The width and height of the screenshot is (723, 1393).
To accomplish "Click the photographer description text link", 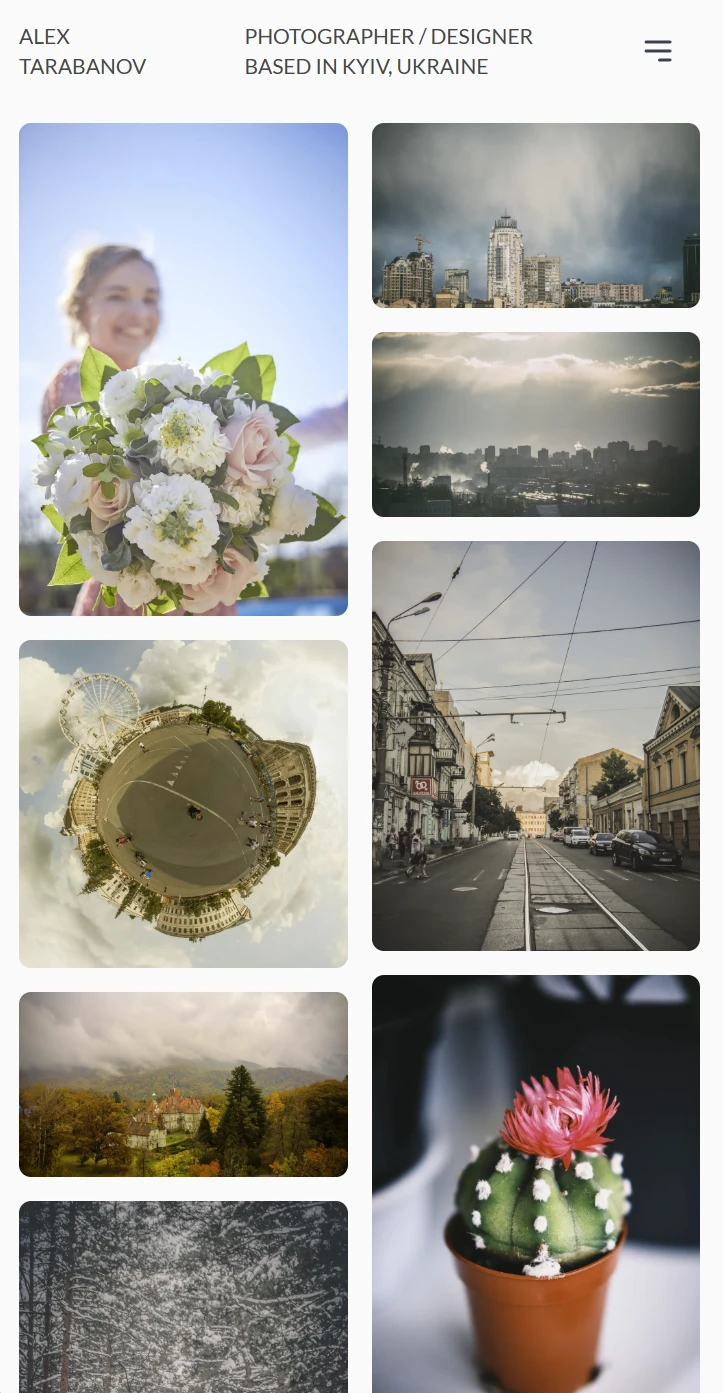I will pyautogui.click(x=388, y=51).
